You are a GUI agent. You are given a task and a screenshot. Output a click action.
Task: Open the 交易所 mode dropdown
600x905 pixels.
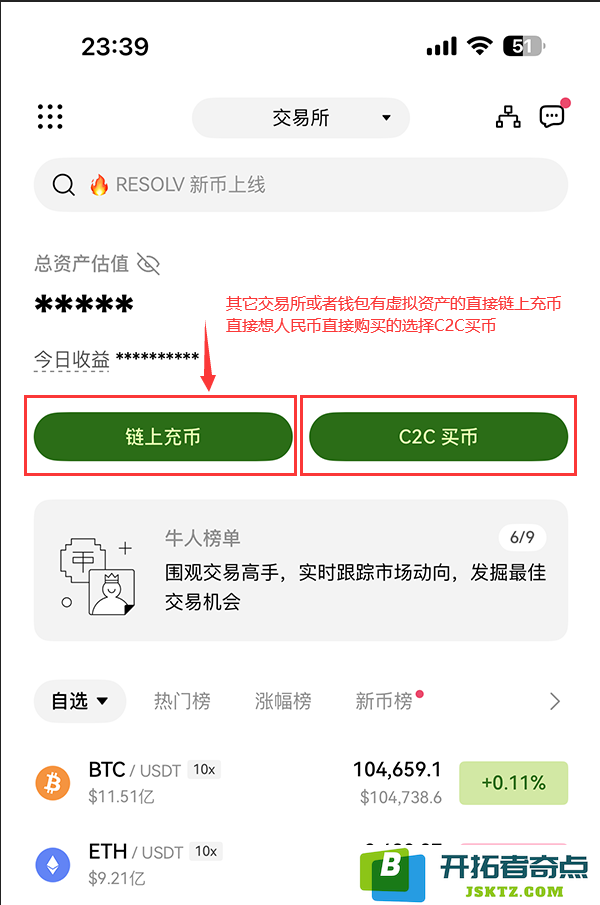(x=301, y=118)
